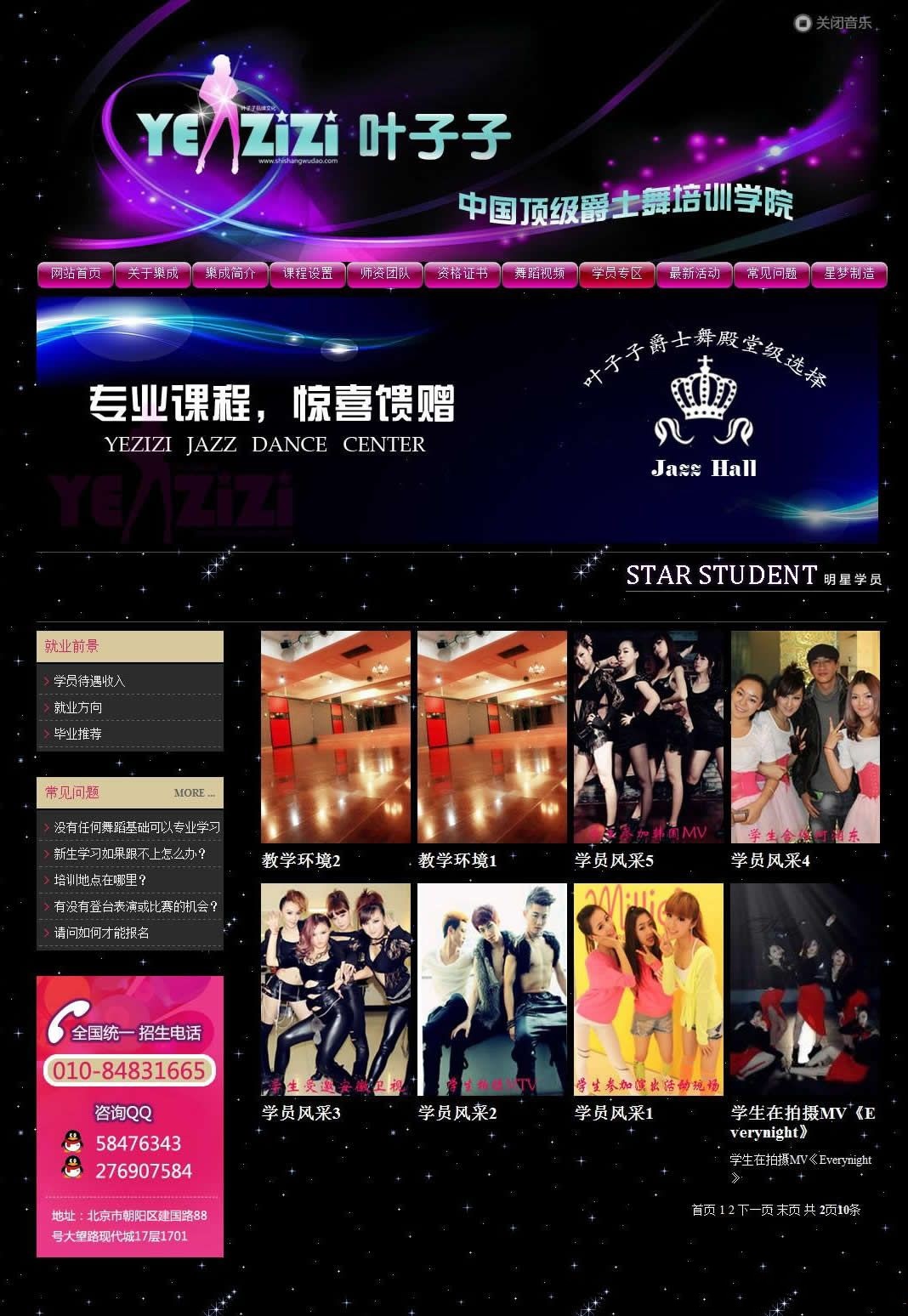The image size is (908, 1316).
Task: Open question 培训地点在哪里？
Action: point(100,880)
